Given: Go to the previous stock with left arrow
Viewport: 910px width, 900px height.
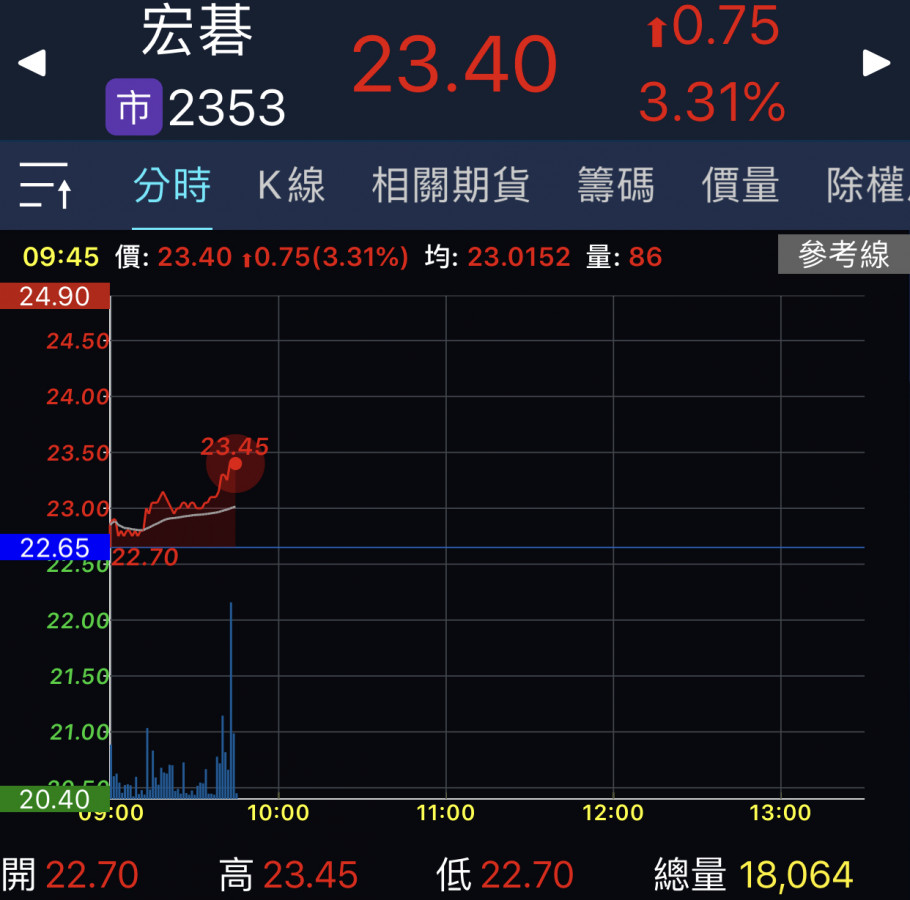Looking at the screenshot, I should pyautogui.click(x=32, y=64).
